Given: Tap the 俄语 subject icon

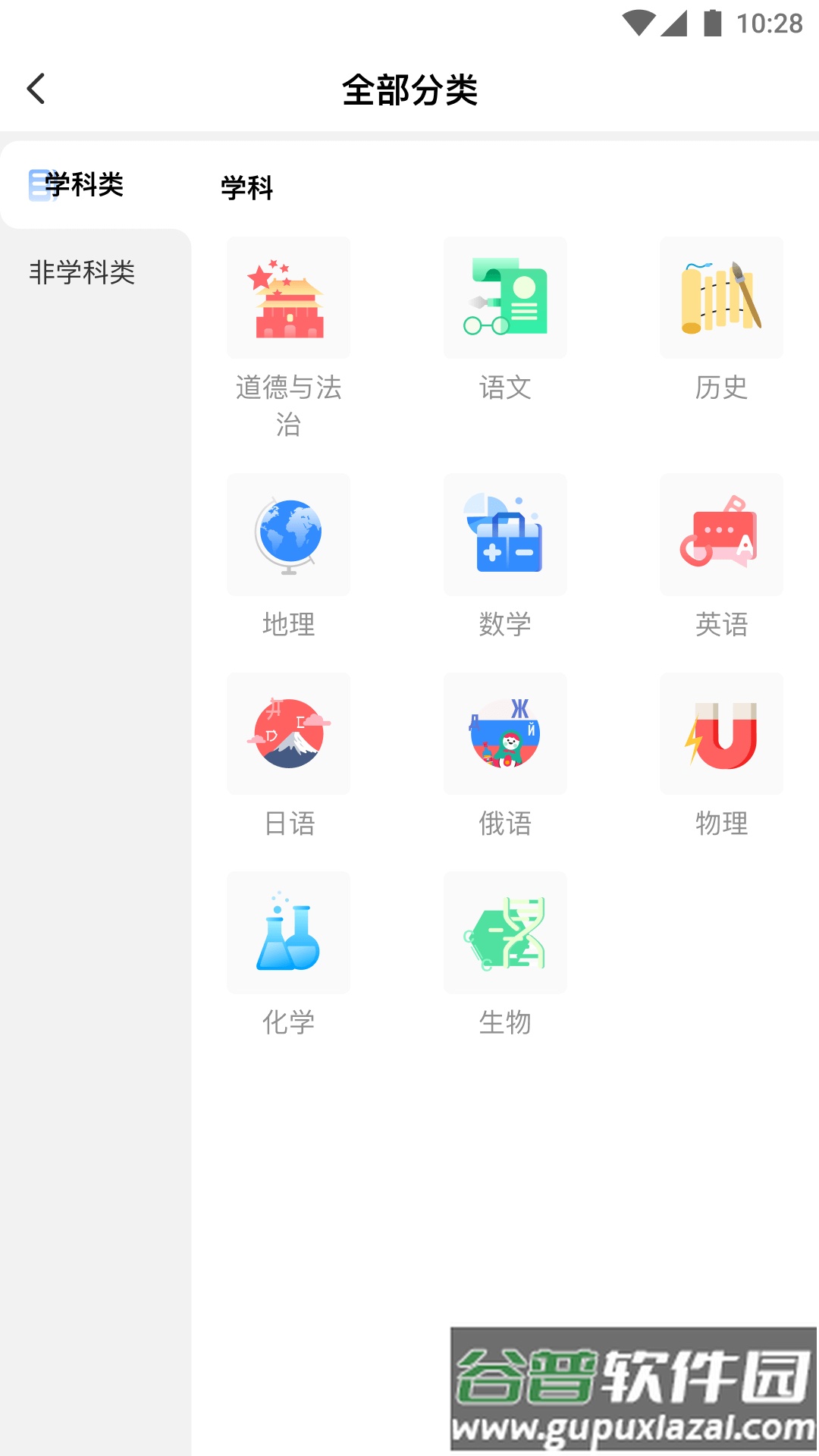Looking at the screenshot, I should (x=505, y=733).
